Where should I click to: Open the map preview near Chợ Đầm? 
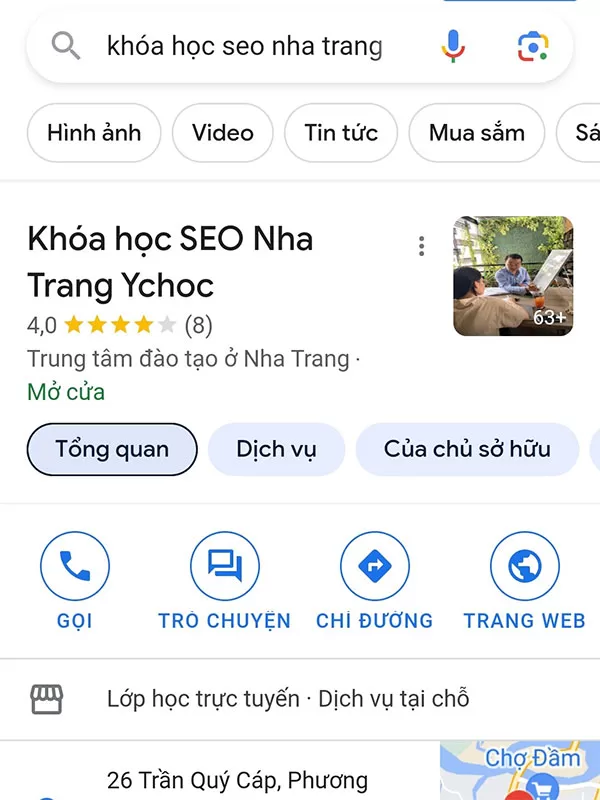[520, 772]
